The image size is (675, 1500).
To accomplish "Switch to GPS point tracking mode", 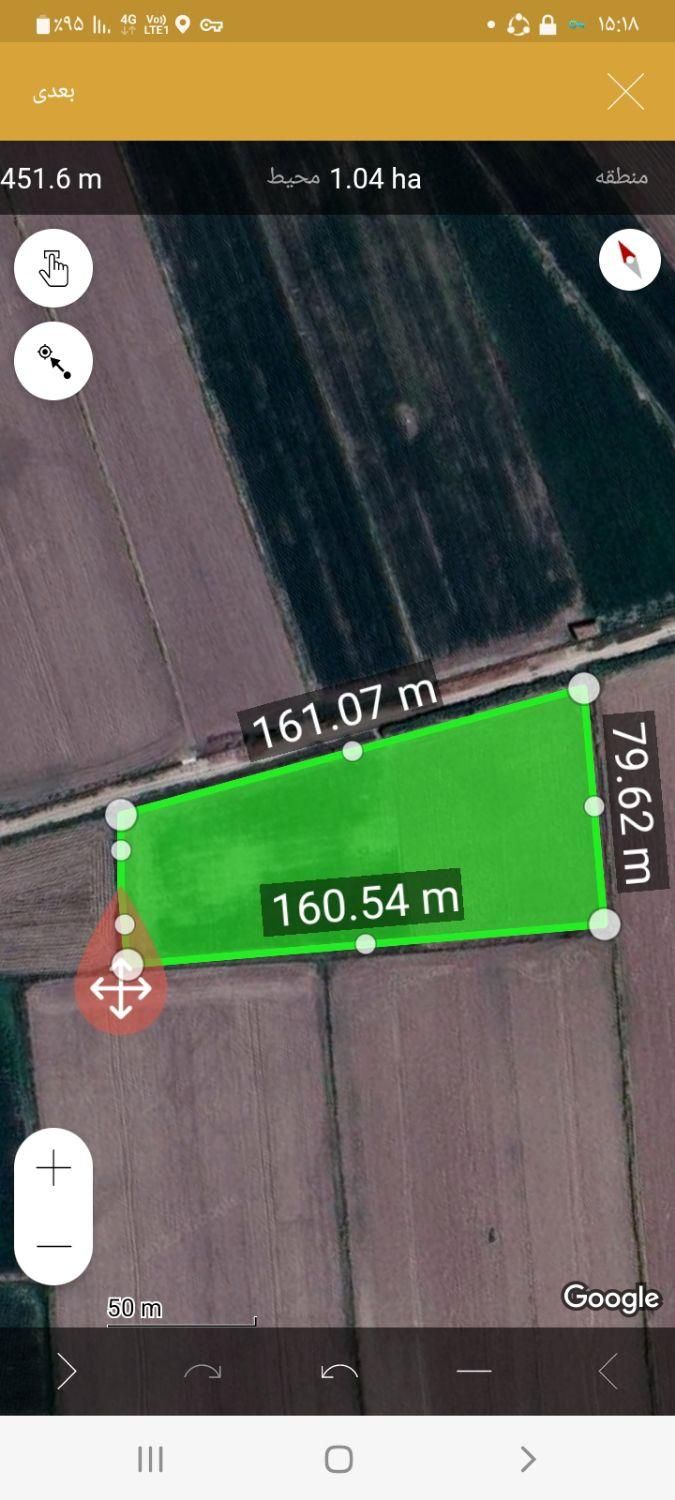I will (53, 361).
